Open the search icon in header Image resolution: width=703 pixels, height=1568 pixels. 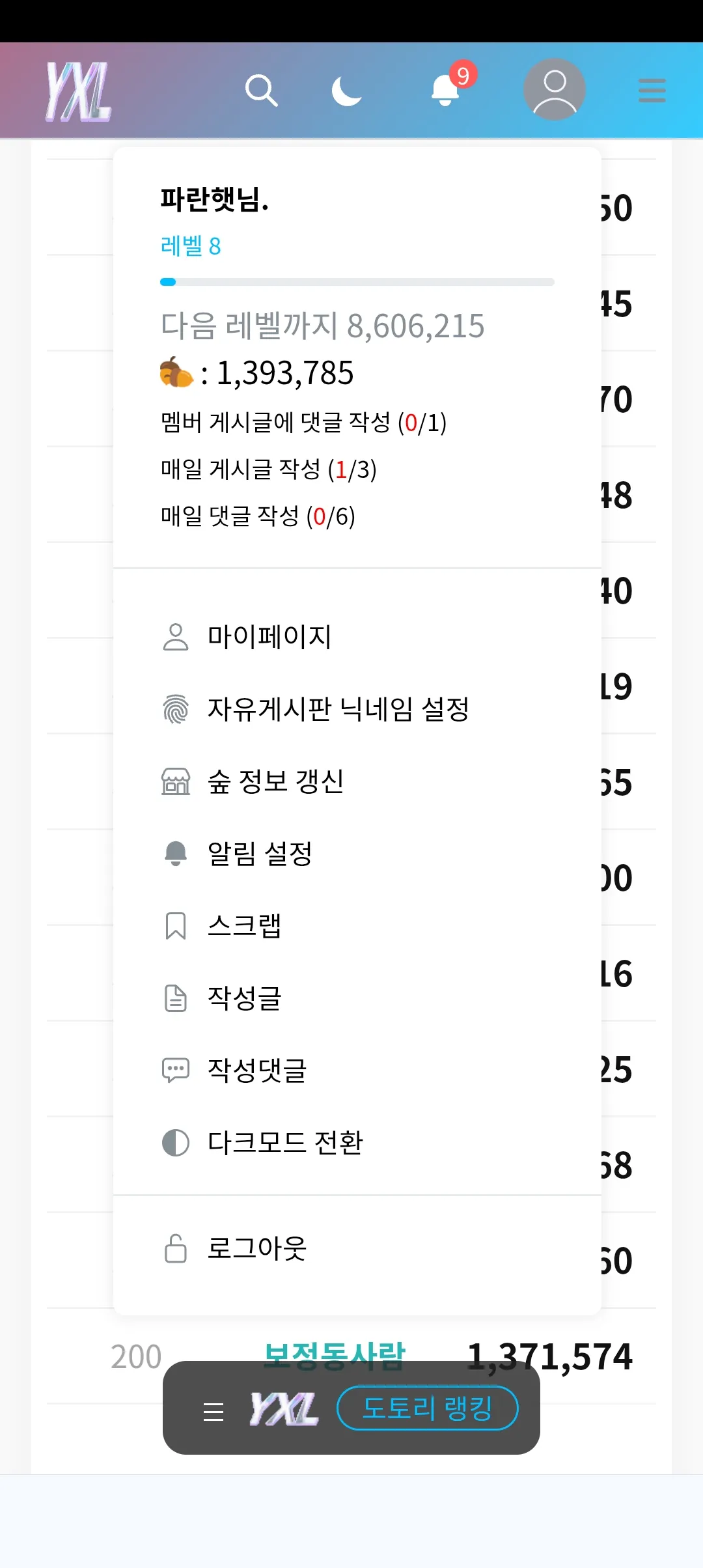[x=261, y=91]
